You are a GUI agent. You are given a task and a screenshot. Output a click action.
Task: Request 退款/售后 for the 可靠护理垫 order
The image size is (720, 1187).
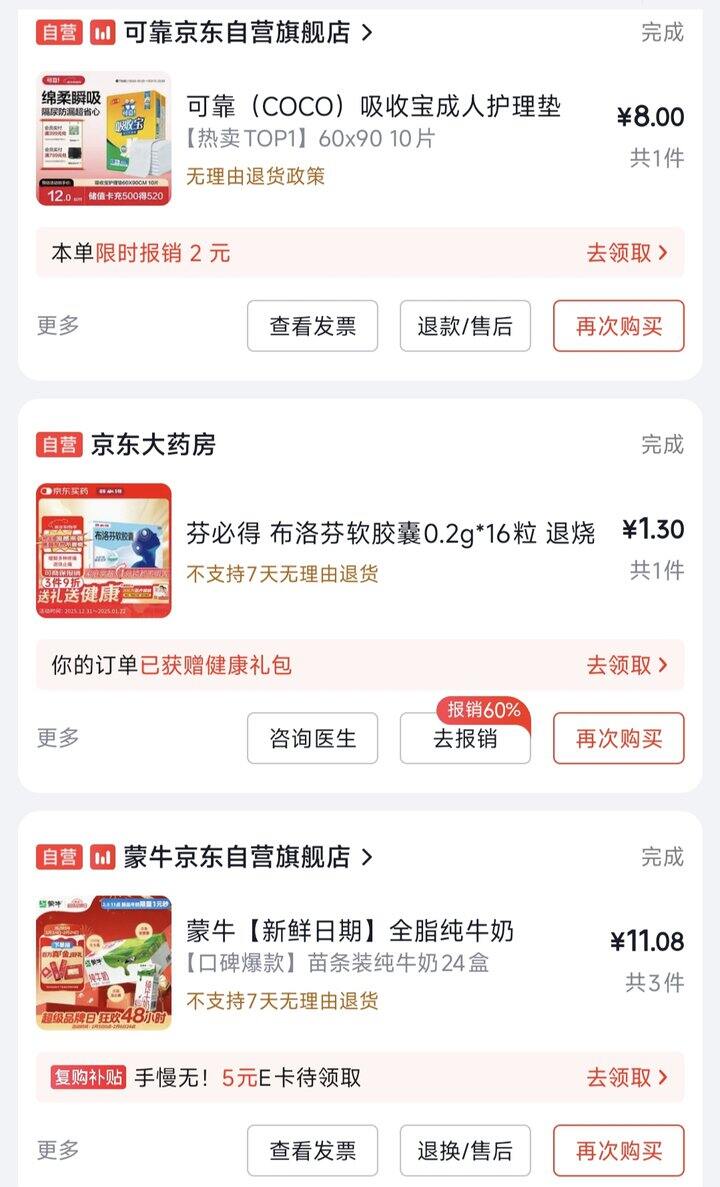(465, 326)
